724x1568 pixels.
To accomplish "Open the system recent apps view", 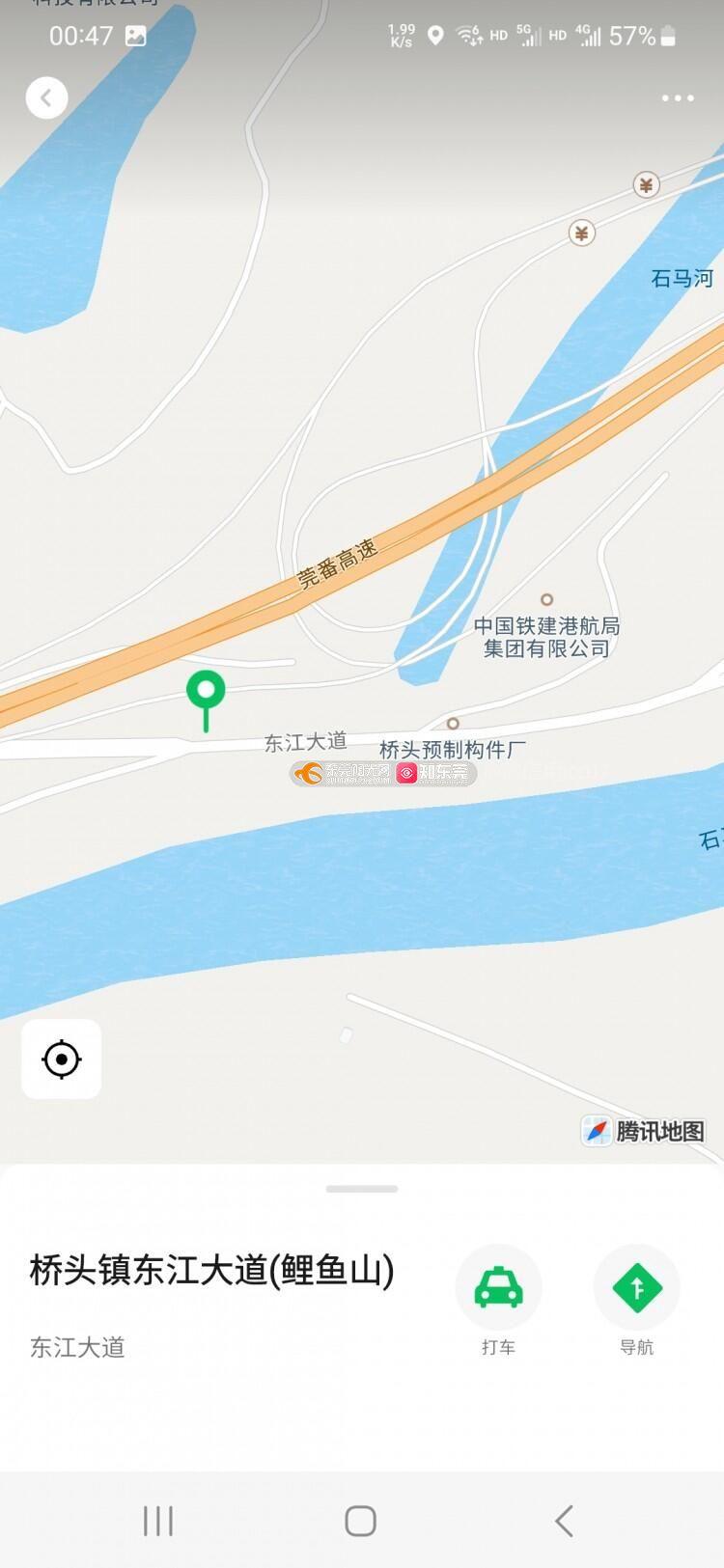I will coord(158,1521).
